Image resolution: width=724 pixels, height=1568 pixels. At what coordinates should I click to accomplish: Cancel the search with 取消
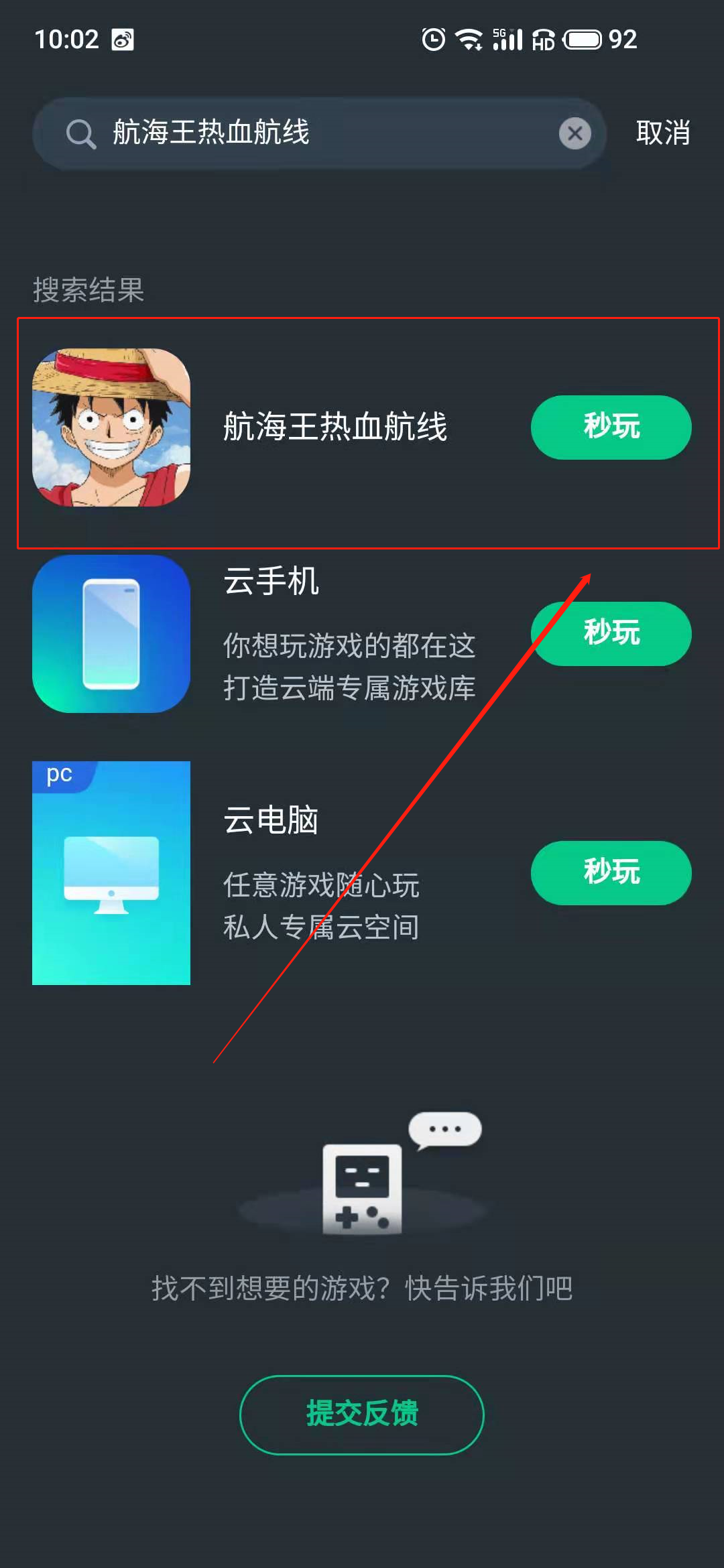pos(662,133)
